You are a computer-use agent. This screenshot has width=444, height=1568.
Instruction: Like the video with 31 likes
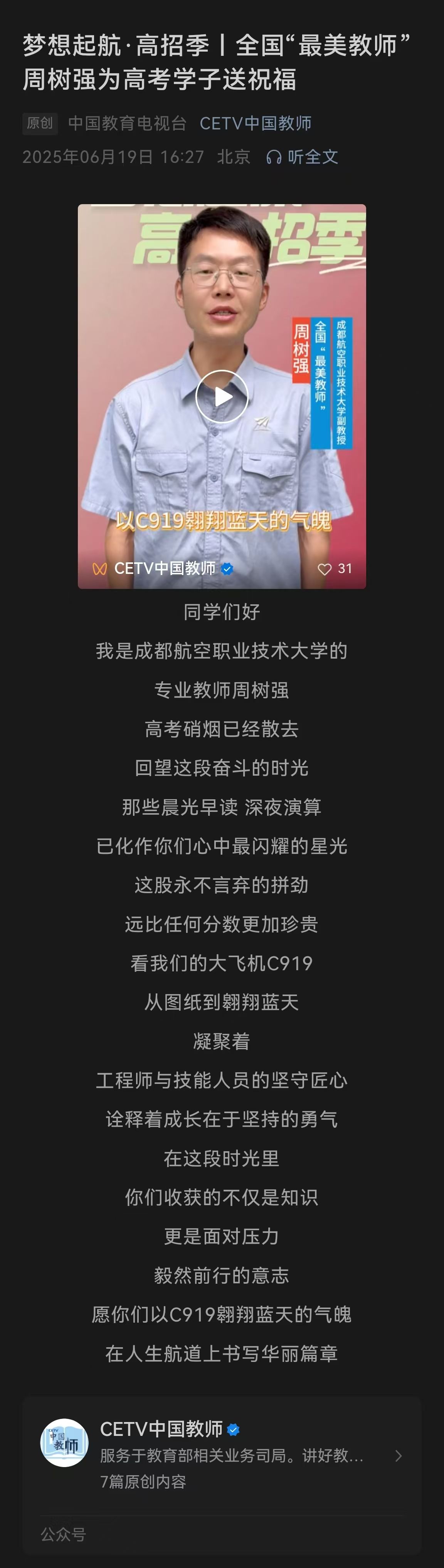325,569
